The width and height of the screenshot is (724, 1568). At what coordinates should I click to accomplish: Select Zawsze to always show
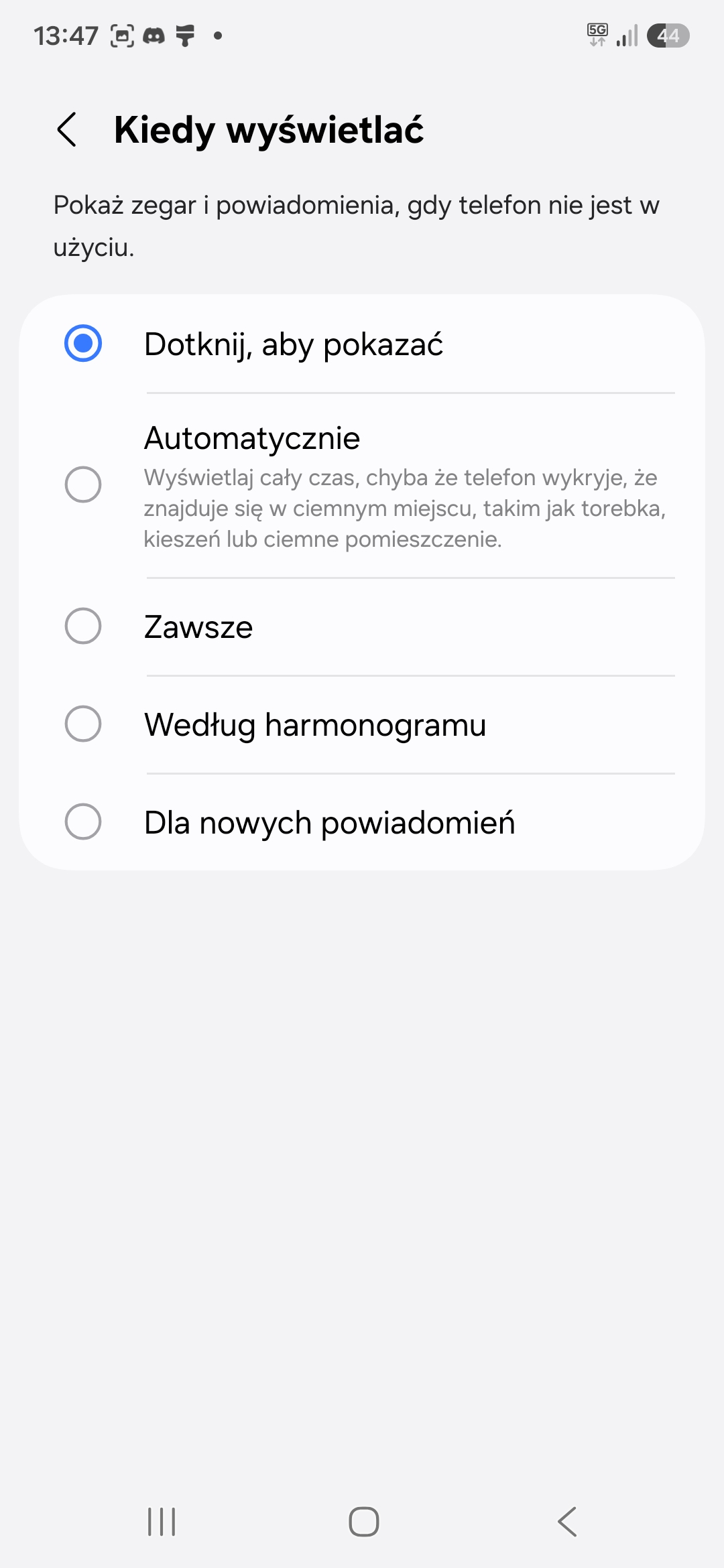[362, 627]
